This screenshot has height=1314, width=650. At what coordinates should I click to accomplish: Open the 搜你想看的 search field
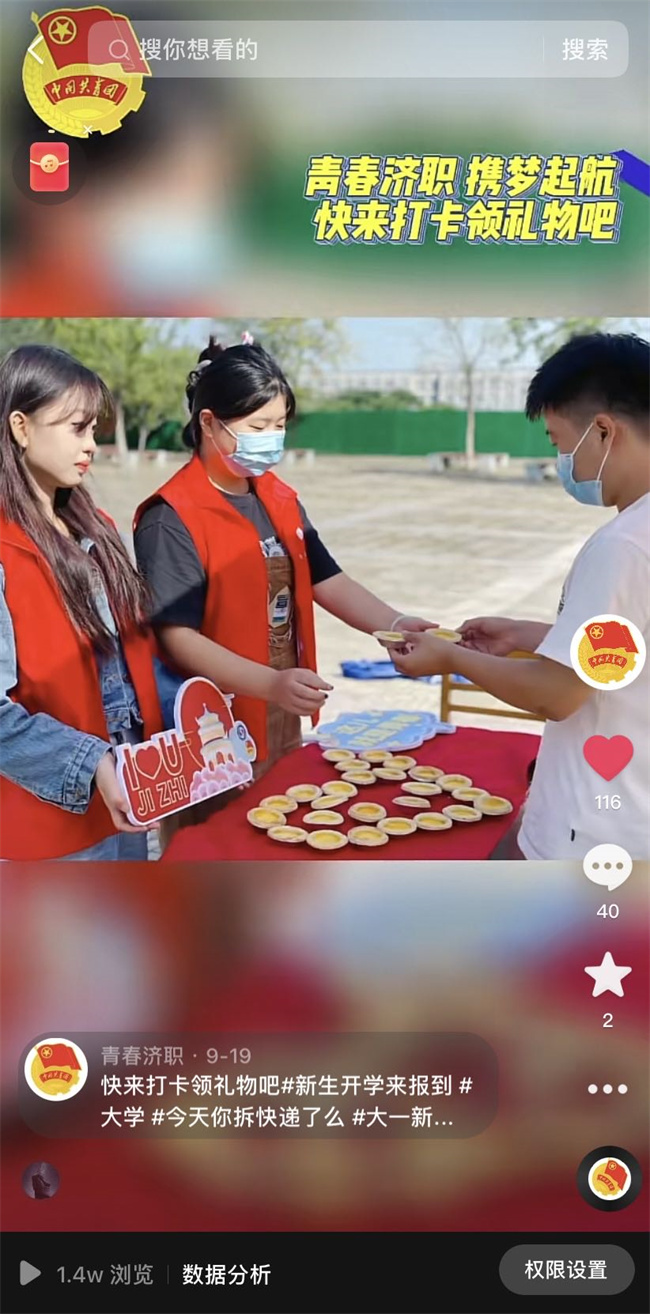320,49
